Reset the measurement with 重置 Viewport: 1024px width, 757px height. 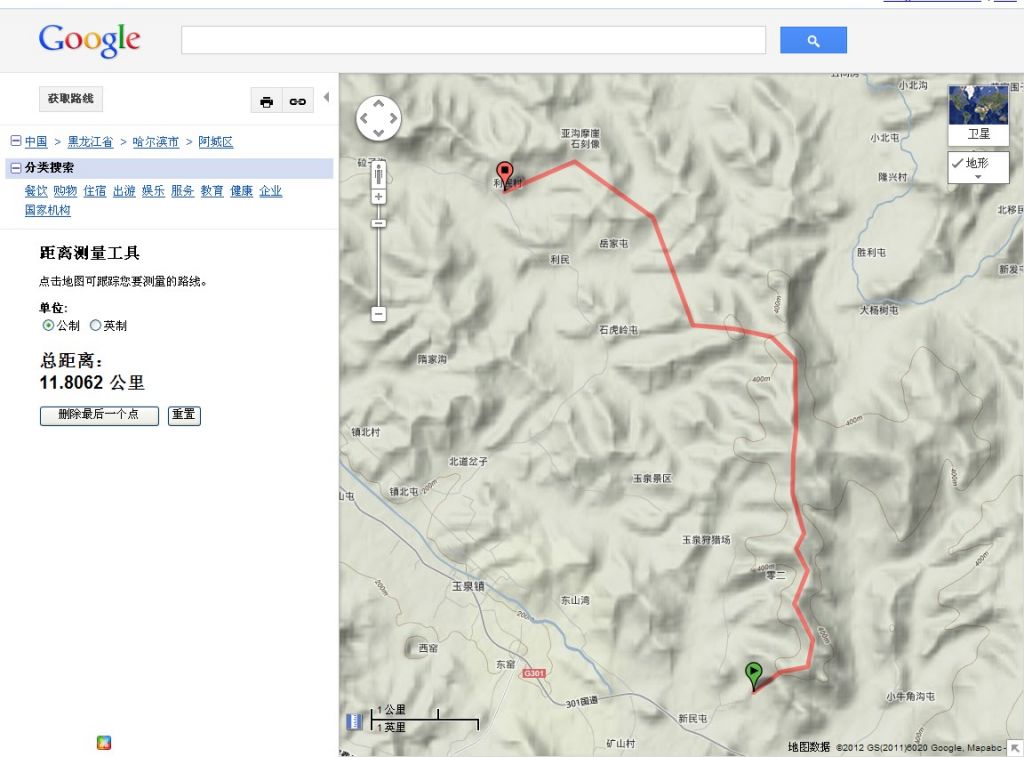[184, 415]
